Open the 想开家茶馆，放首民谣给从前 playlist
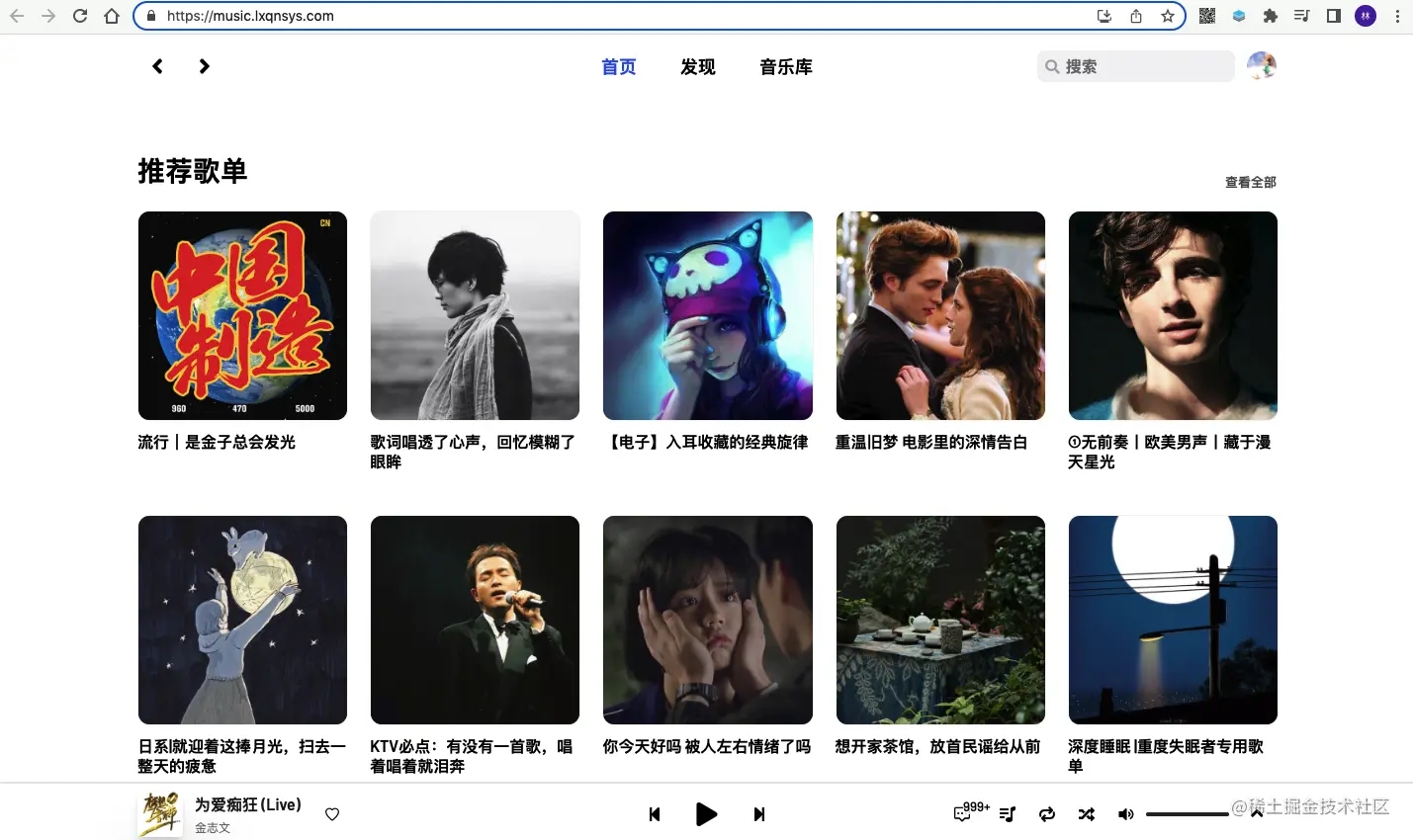 pos(940,620)
